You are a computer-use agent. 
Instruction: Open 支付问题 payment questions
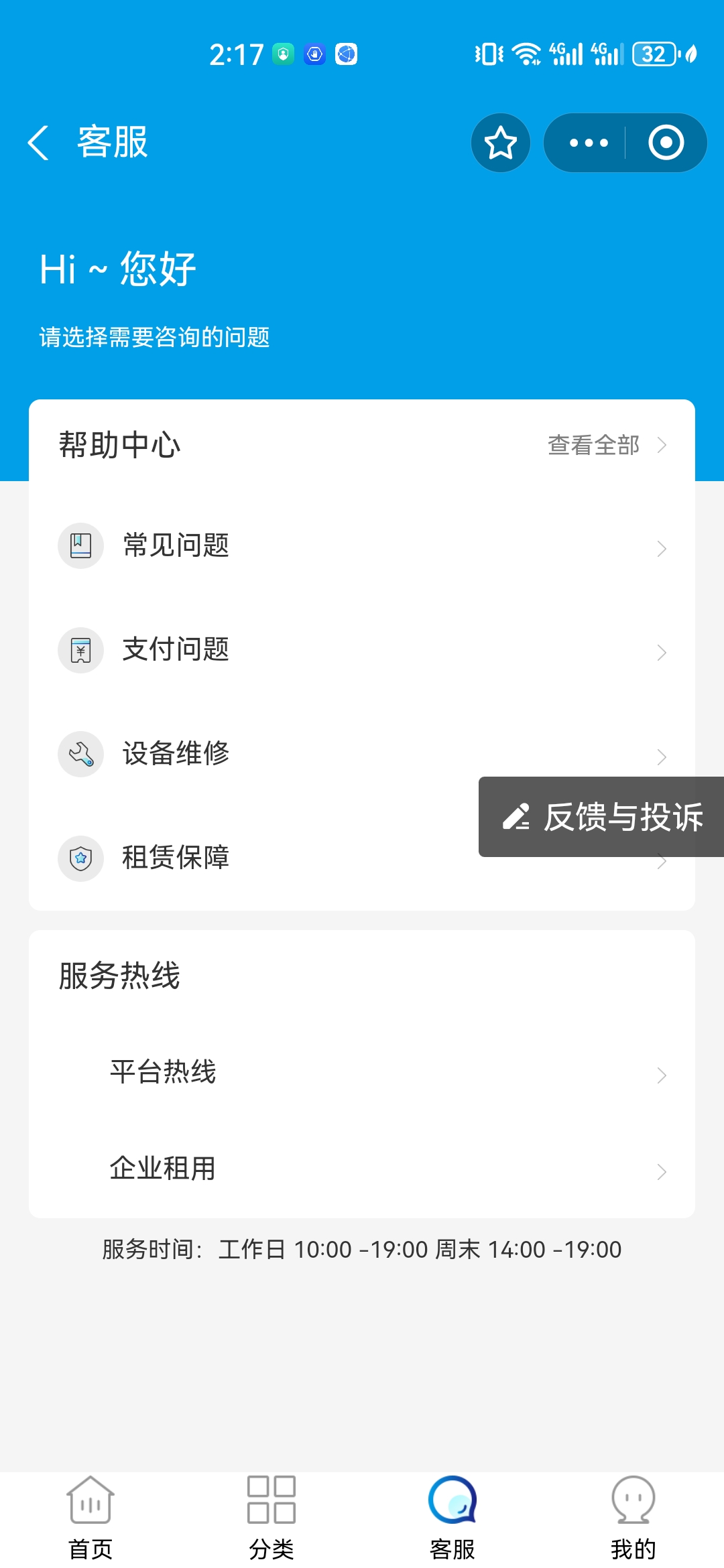click(362, 650)
